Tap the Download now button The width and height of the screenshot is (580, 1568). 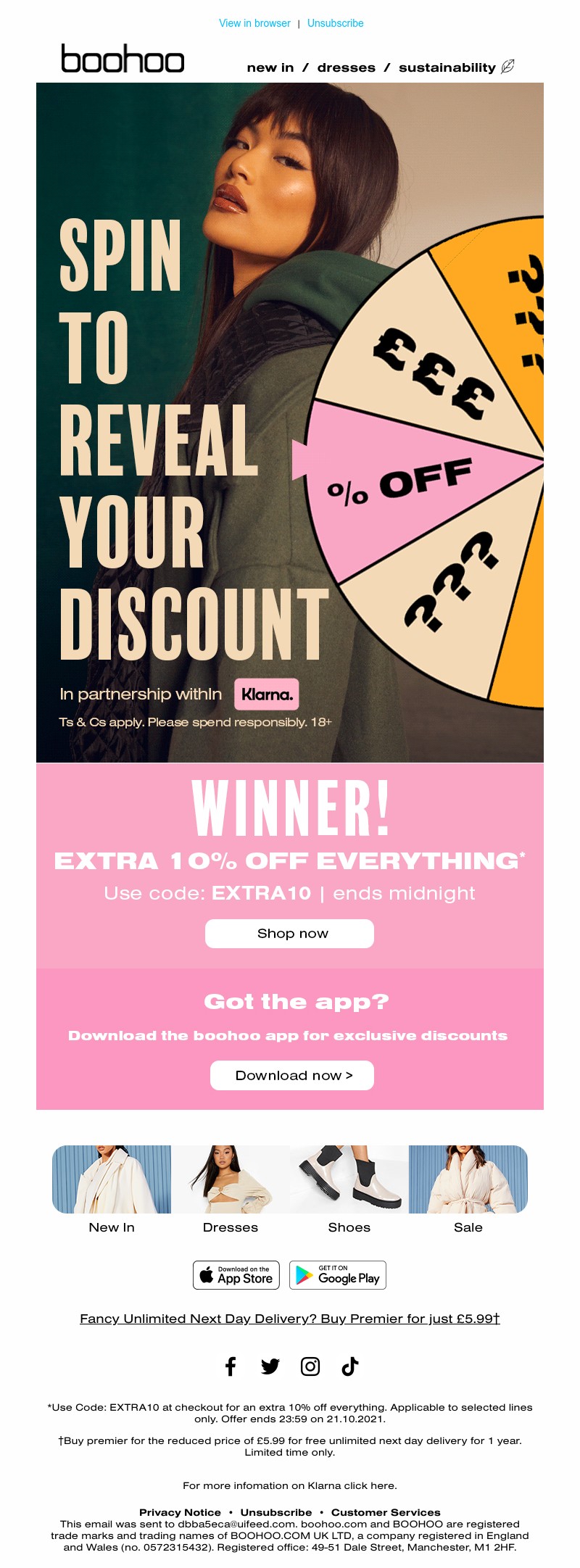[x=291, y=1075]
